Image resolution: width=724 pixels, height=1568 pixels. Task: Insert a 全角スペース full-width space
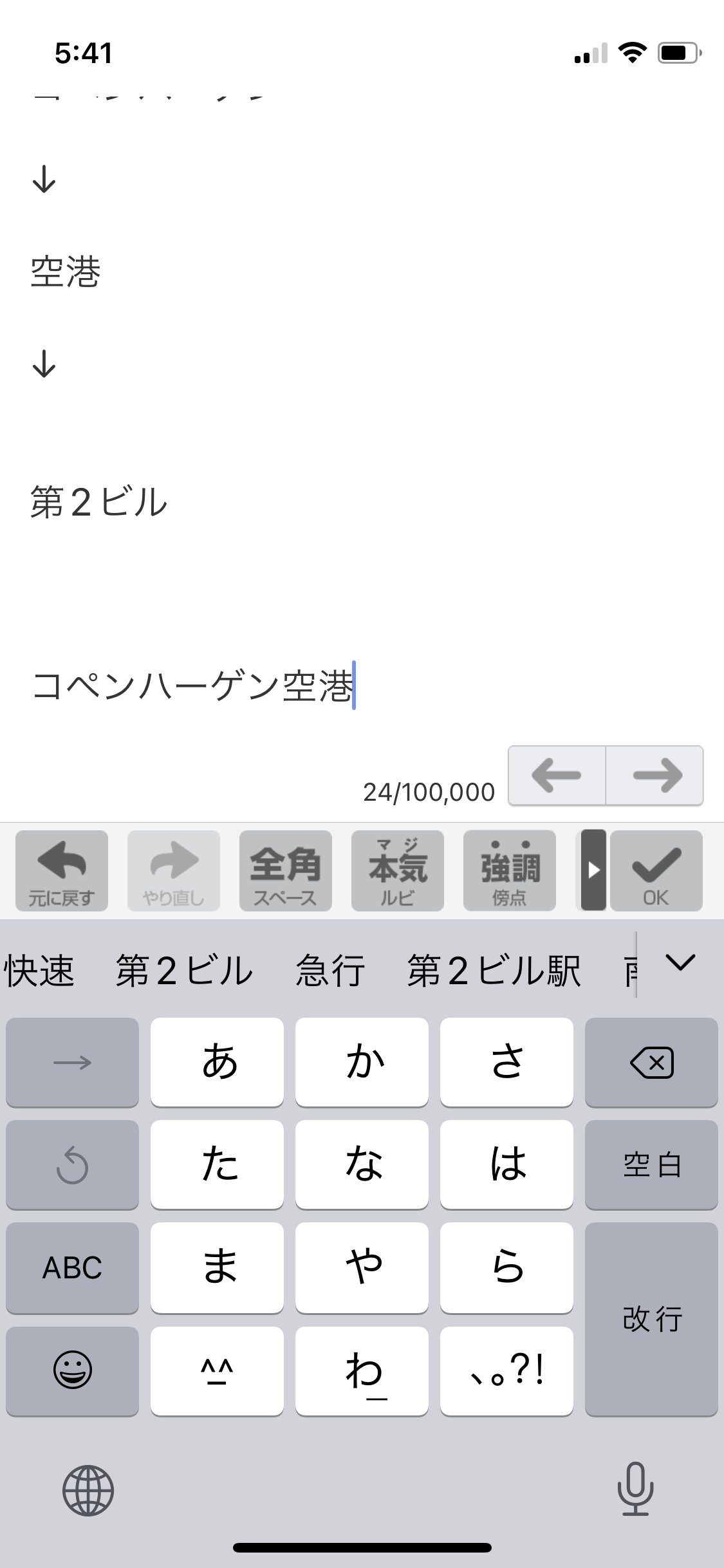tap(285, 870)
